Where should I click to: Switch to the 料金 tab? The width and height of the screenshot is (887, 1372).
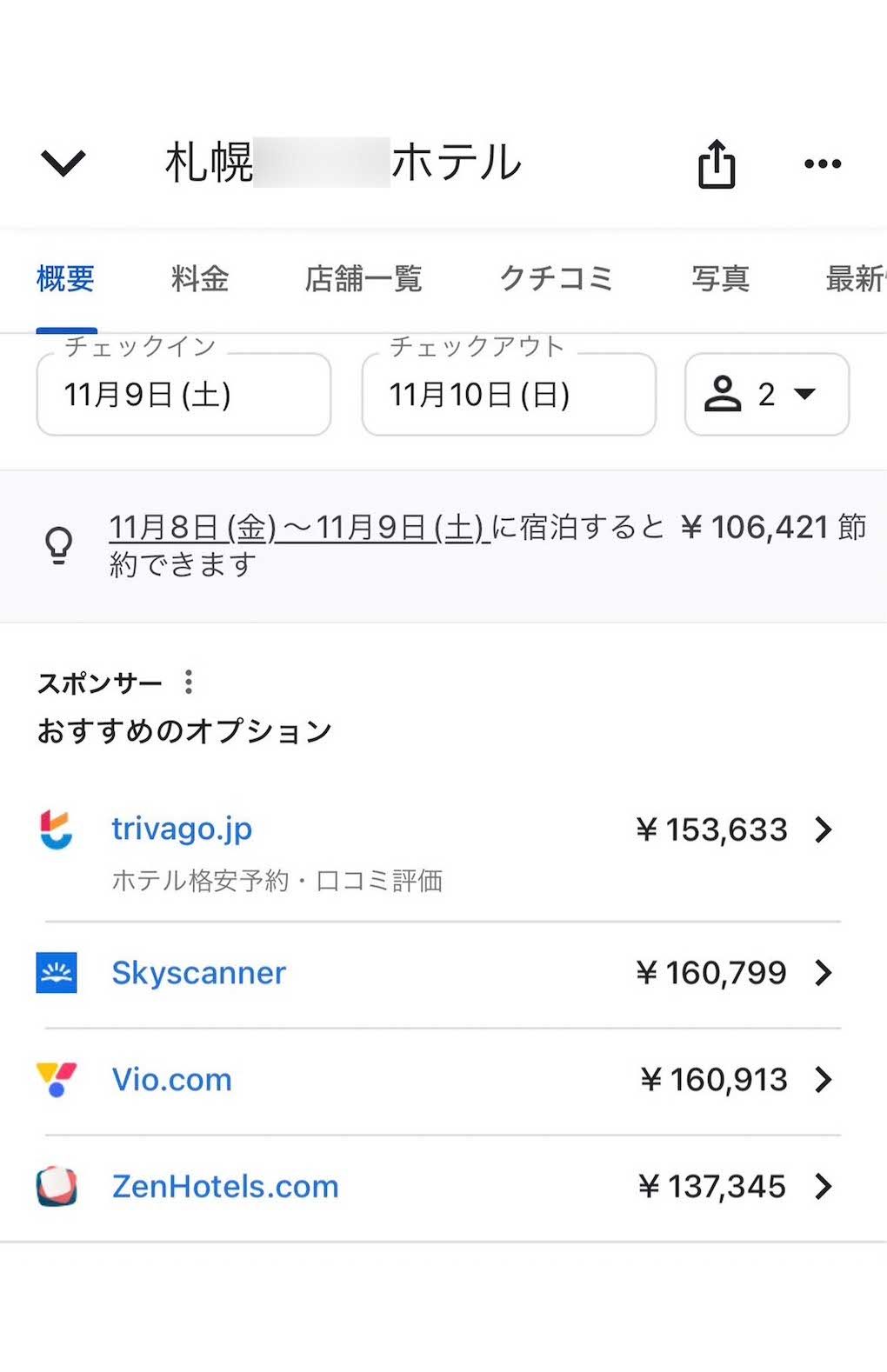pos(200,278)
